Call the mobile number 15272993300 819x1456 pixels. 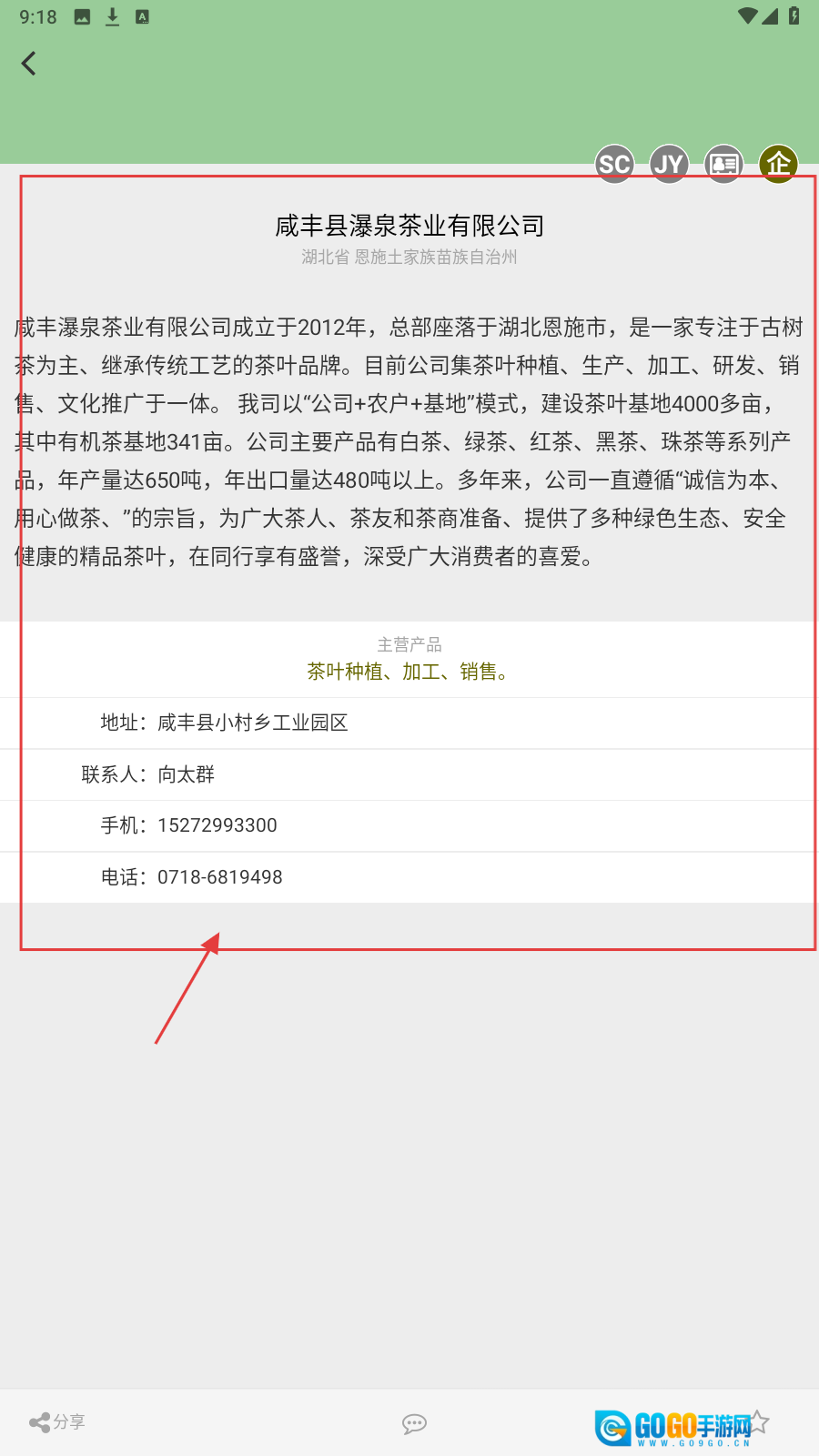pyautogui.click(x=217, y=825)
